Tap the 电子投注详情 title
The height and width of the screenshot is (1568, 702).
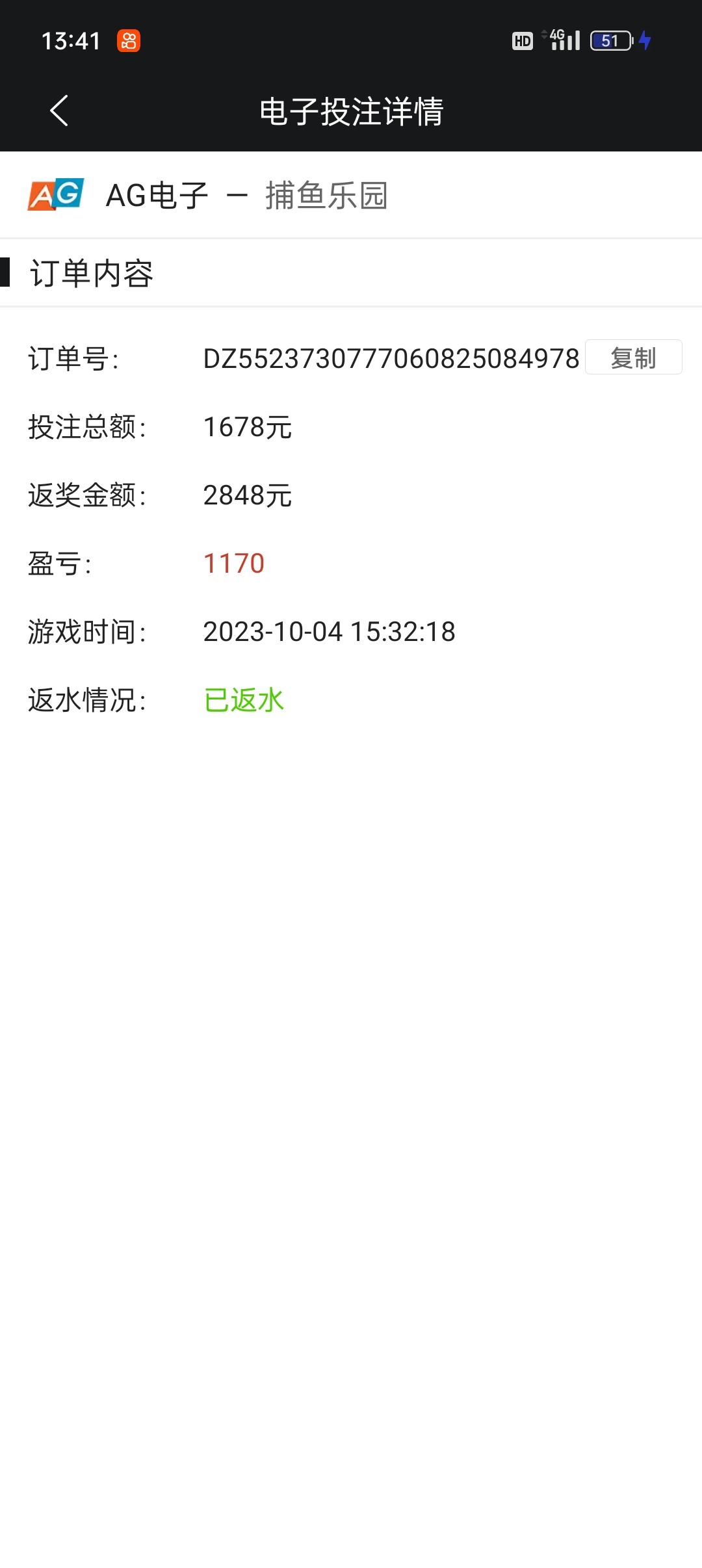[x=351, y=111]
